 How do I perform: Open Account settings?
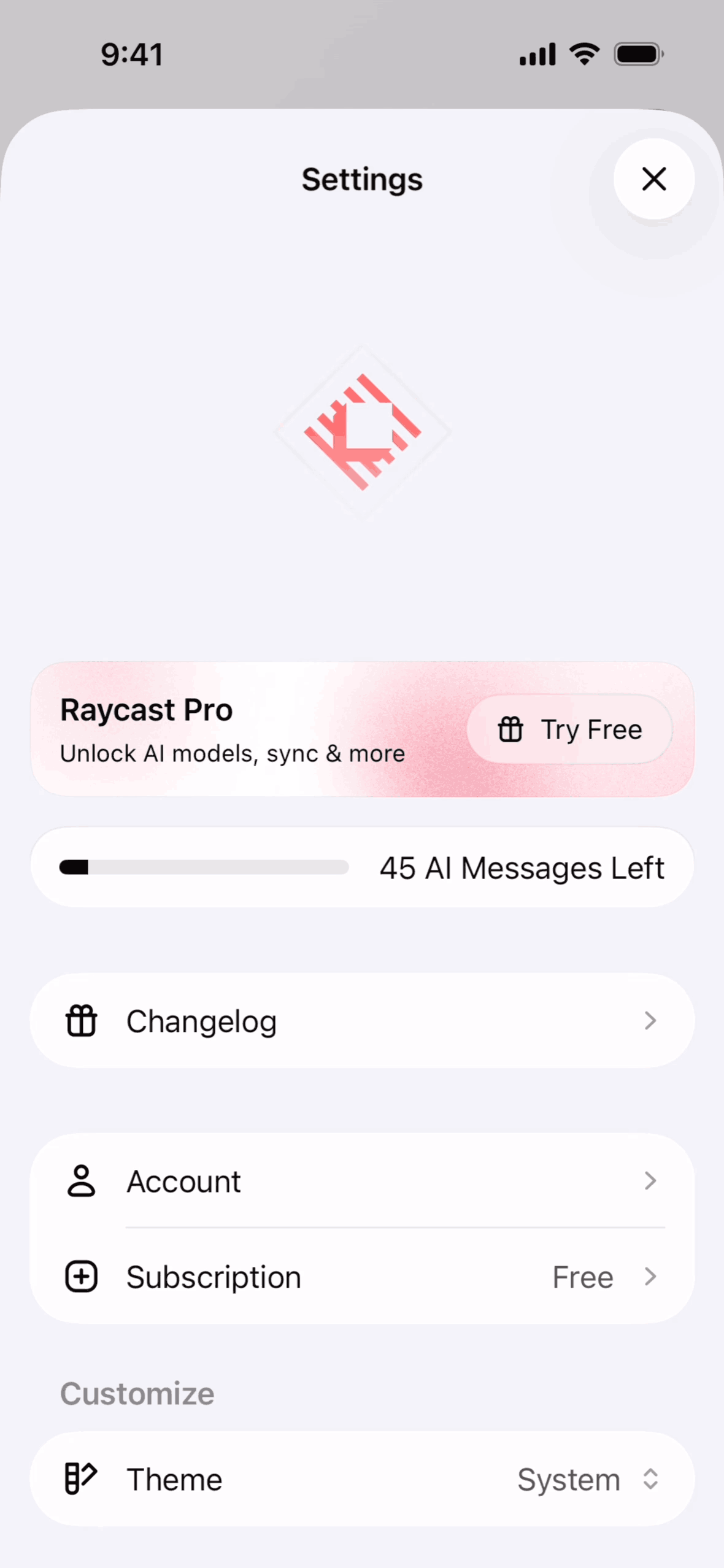pos(362,1181)
